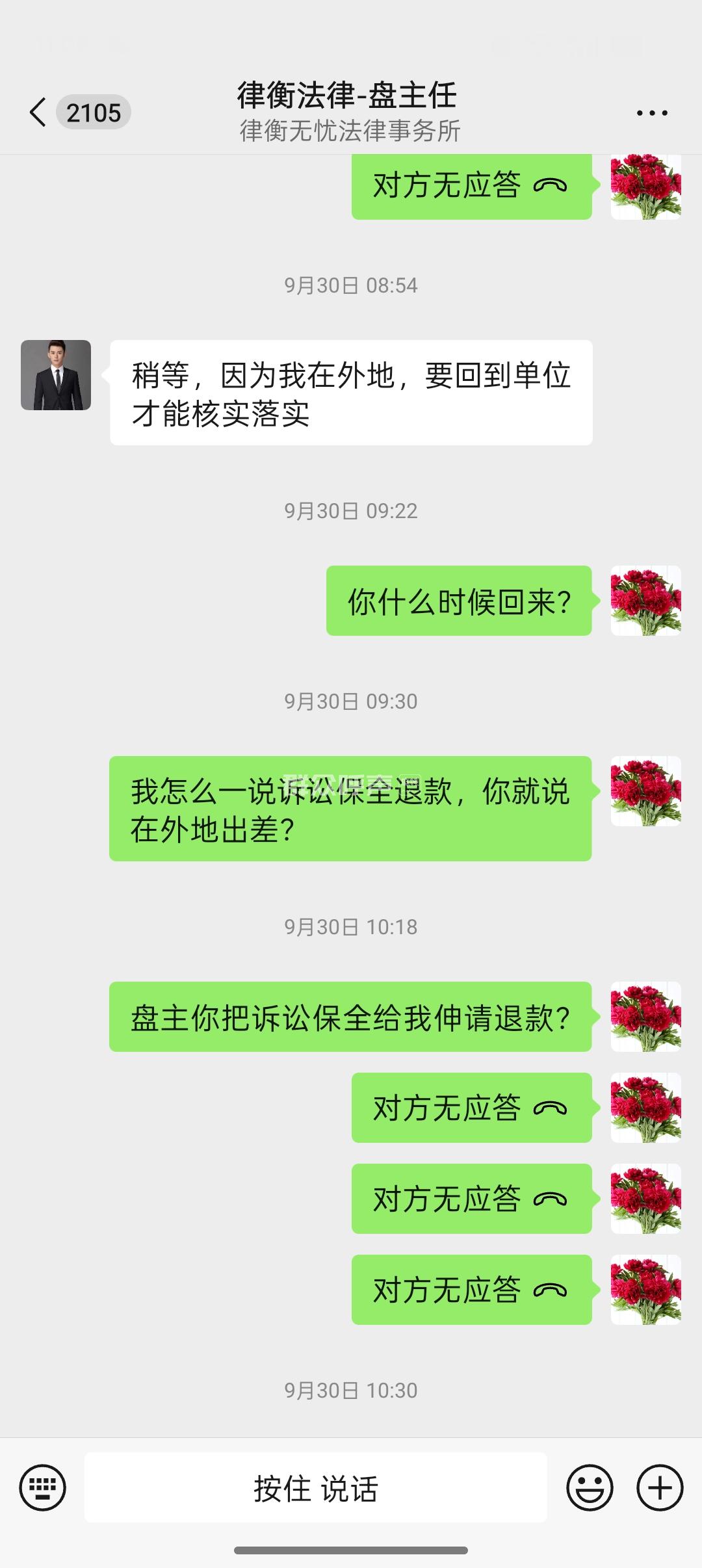Image resolution: width=702 pixels, height=1568 pixels.
Task: Tap the 你什么时候回来？ message bubble
Action: 459,601
